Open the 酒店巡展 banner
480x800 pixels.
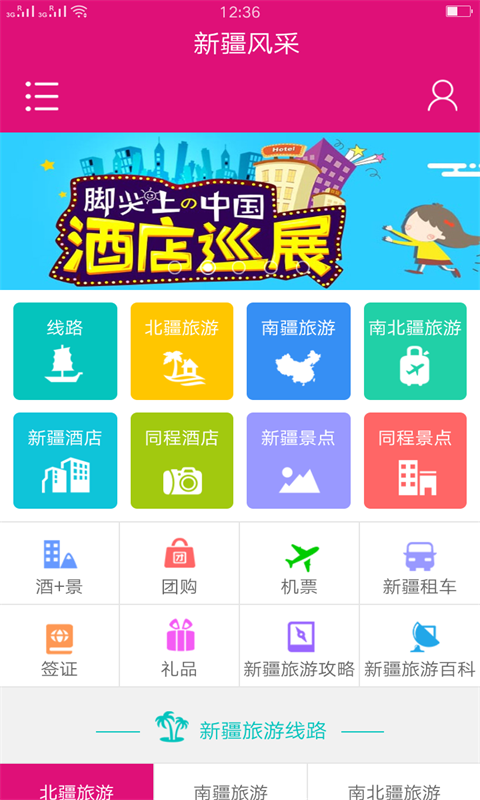coord(240,211)
